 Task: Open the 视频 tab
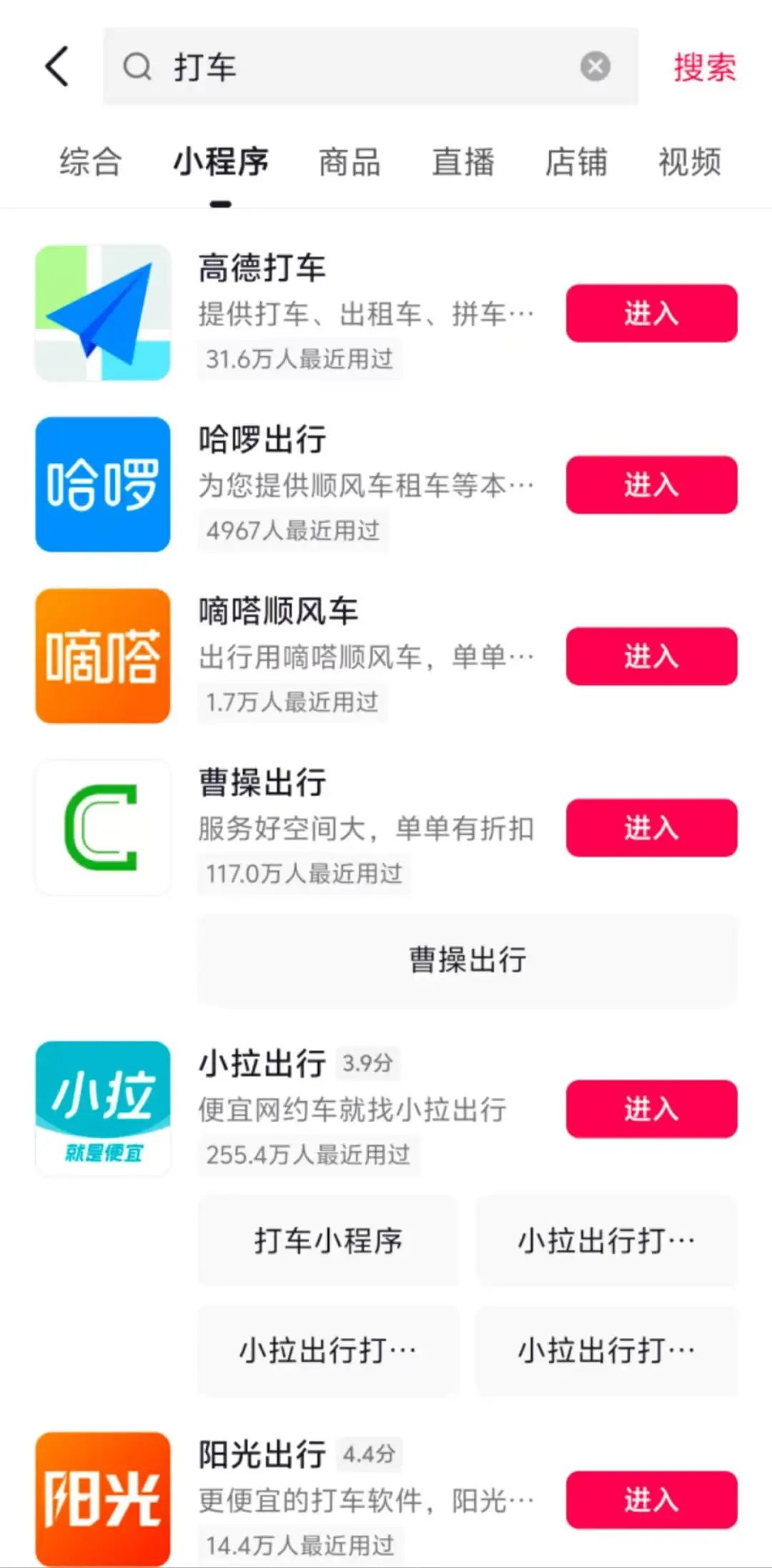(689, 163)
